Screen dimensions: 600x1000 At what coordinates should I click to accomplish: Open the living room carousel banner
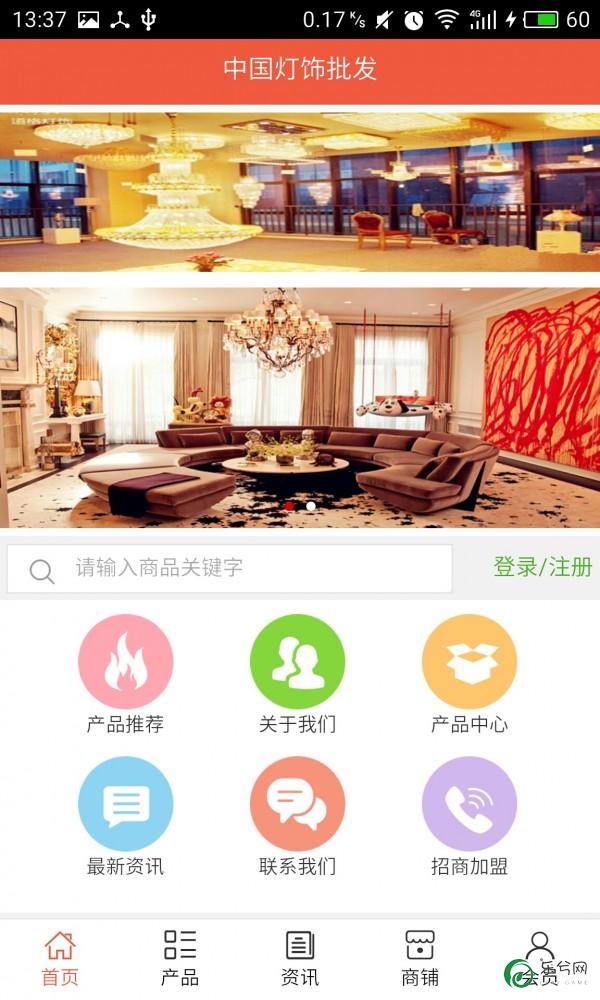pos(300,400)
